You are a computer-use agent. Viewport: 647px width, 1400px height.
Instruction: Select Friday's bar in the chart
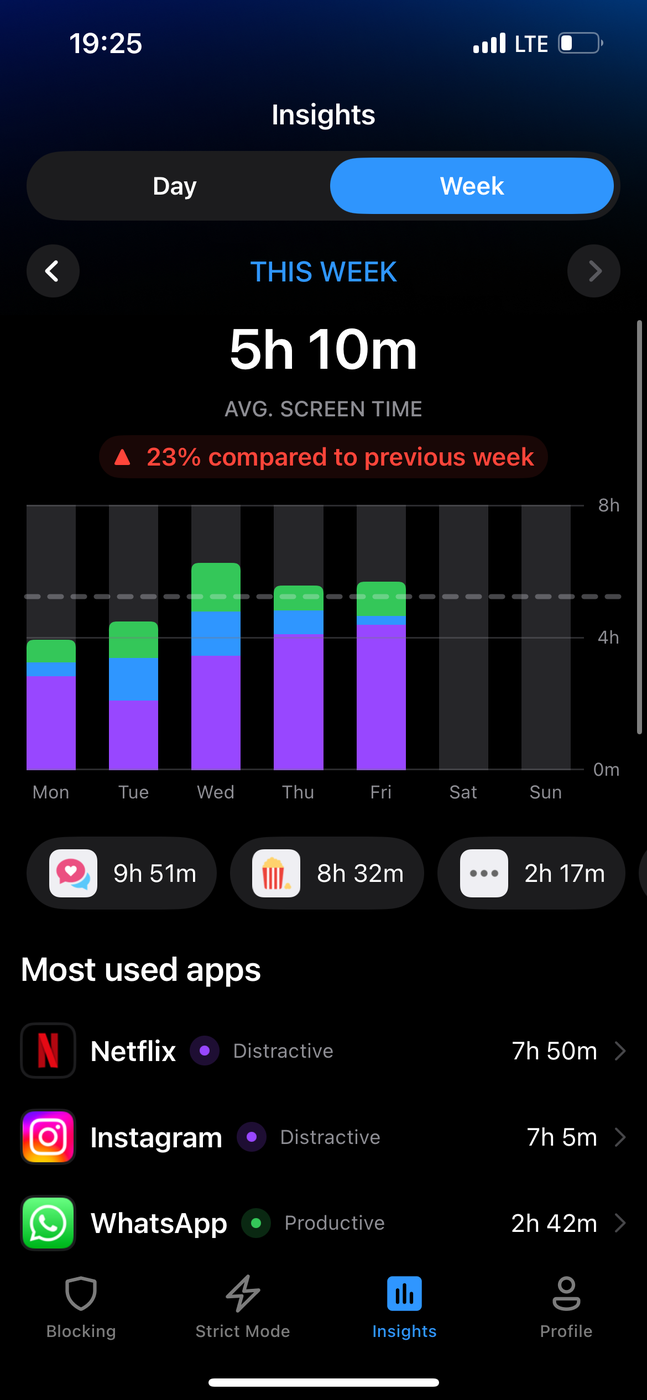tap(381, 675)
